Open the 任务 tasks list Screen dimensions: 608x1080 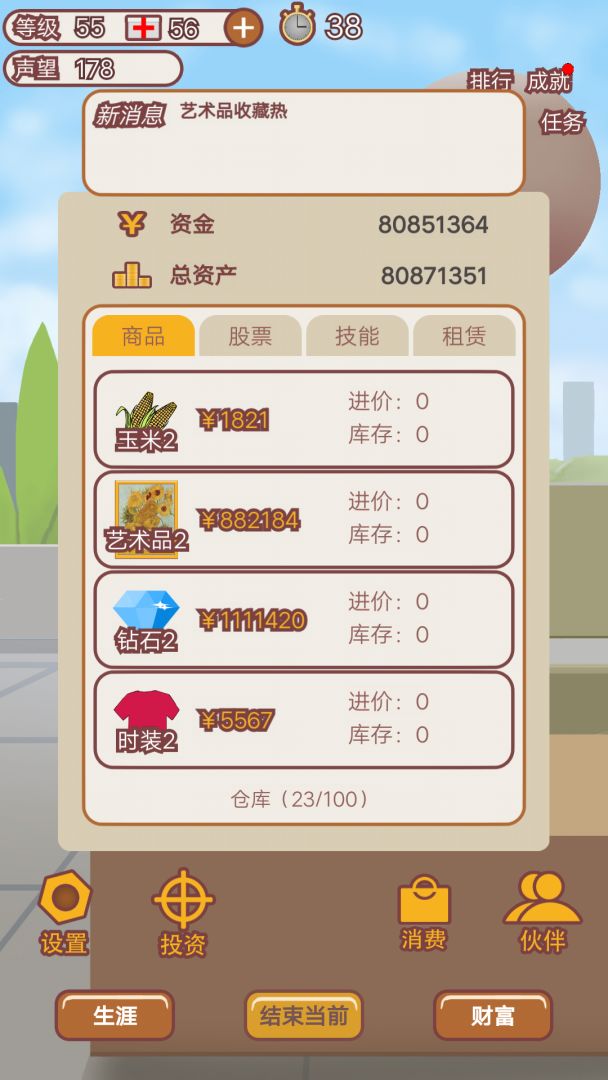(x=561, y=122)
